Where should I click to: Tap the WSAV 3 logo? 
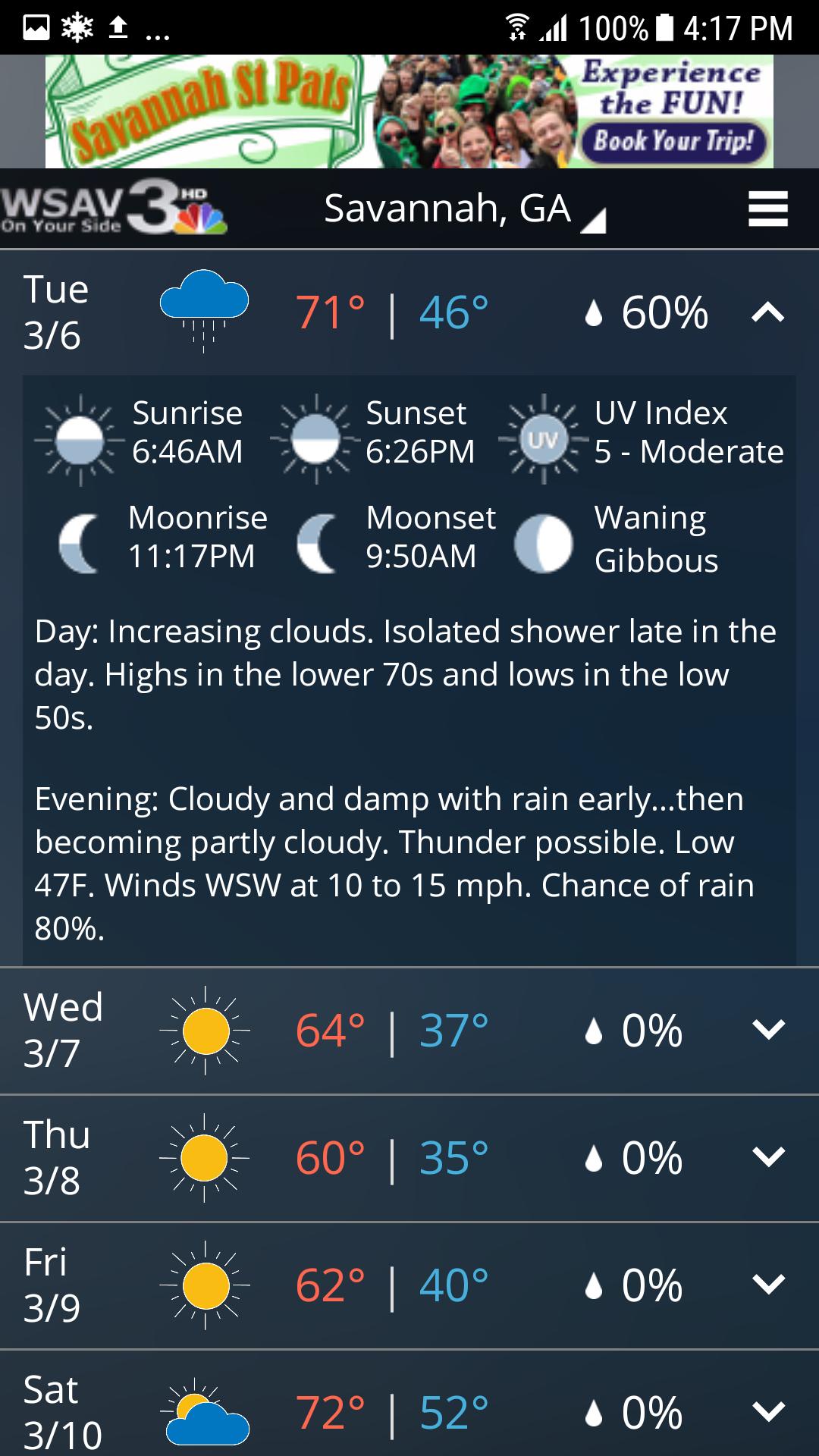(114, 207)
